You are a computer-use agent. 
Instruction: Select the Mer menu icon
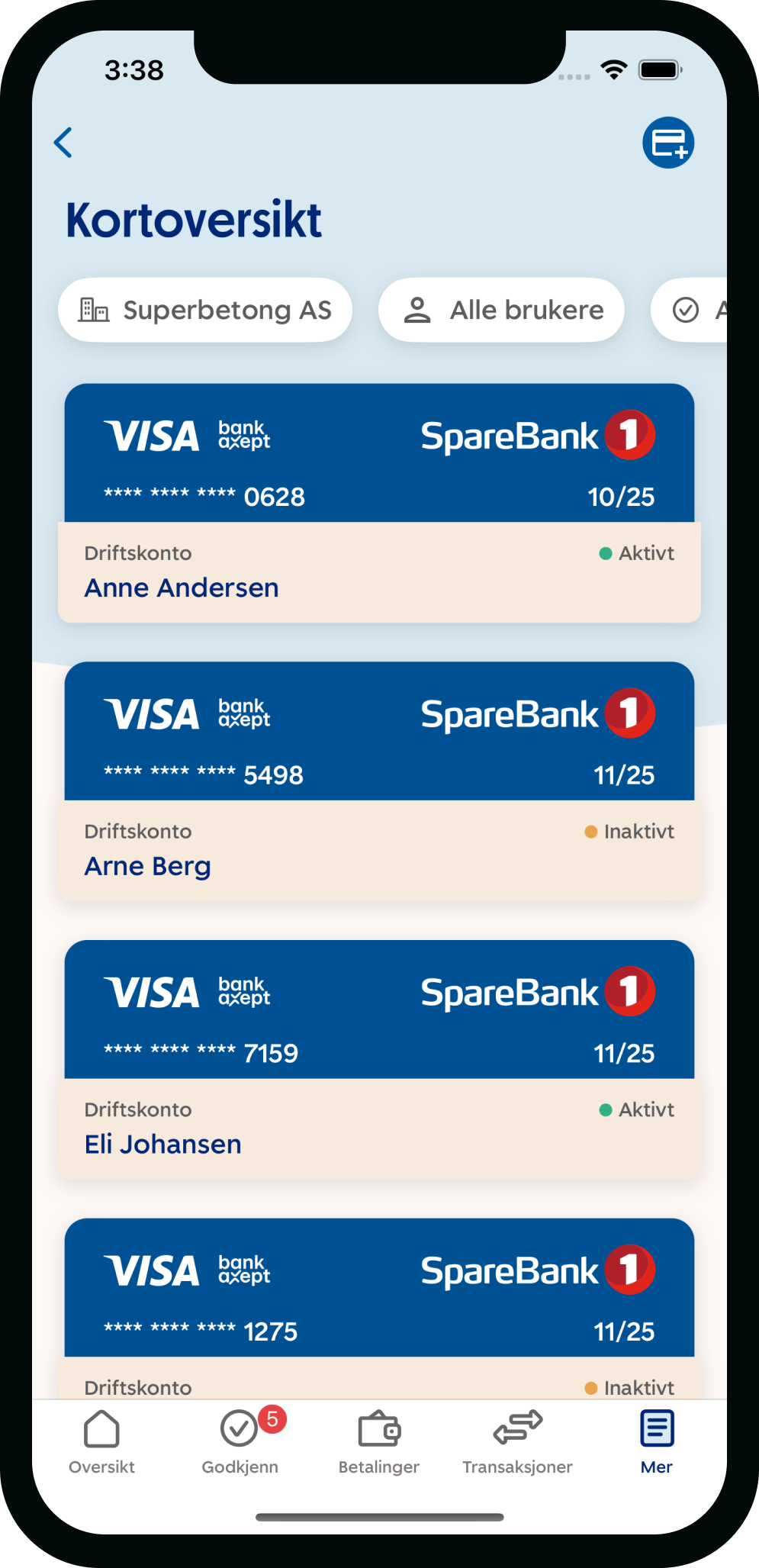tap(656, 1426)
